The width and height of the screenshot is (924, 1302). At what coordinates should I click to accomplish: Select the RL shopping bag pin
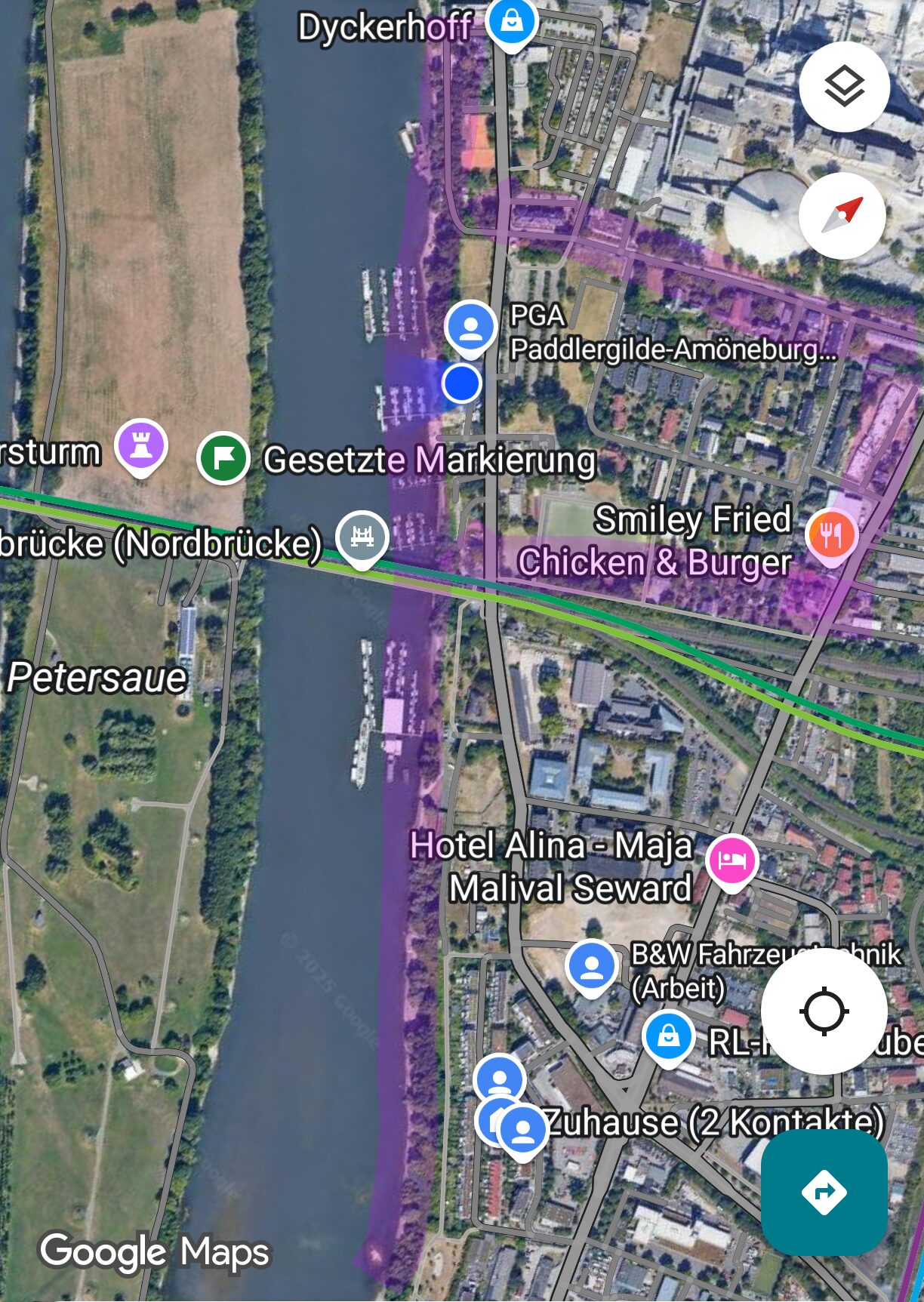tap(668, 1036)
